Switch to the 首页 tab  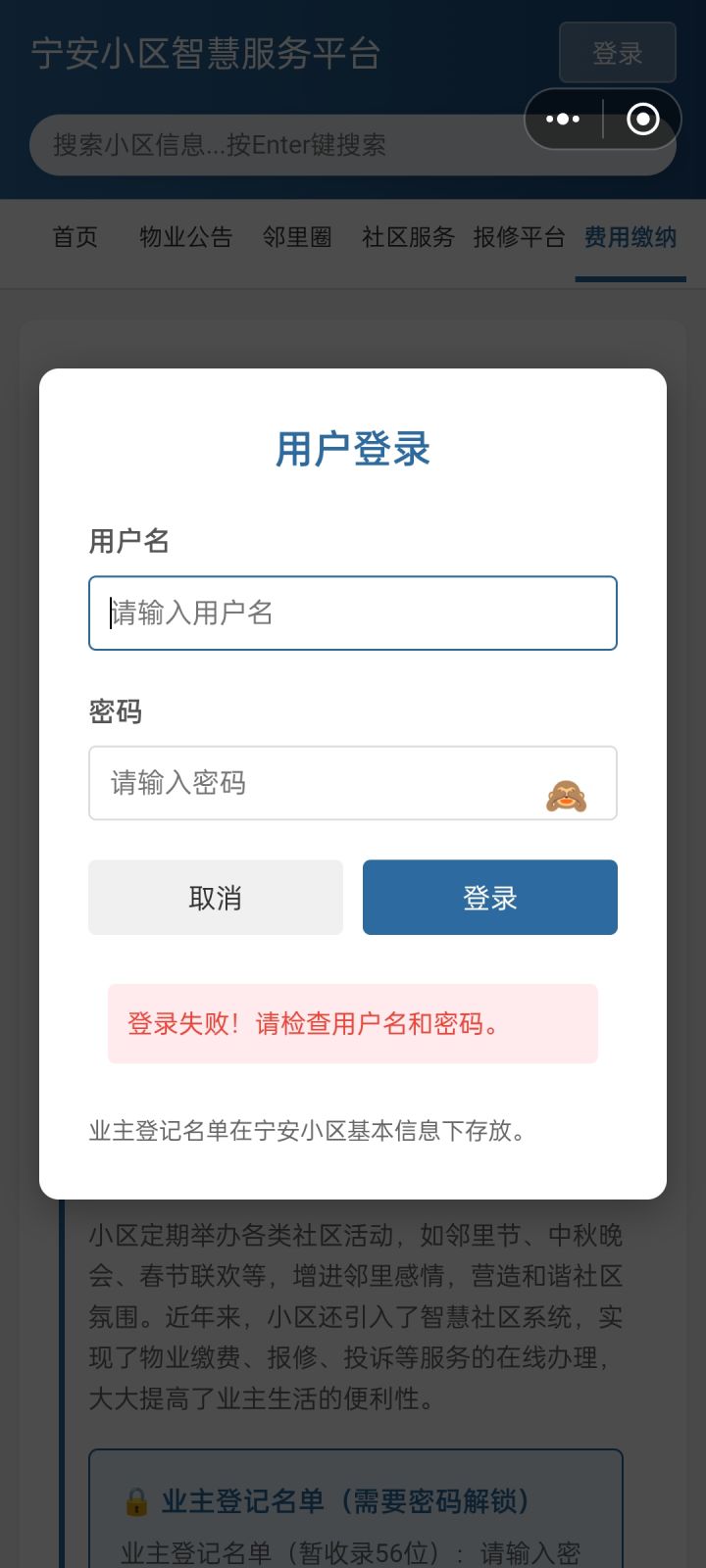click(x=74, y=237)
